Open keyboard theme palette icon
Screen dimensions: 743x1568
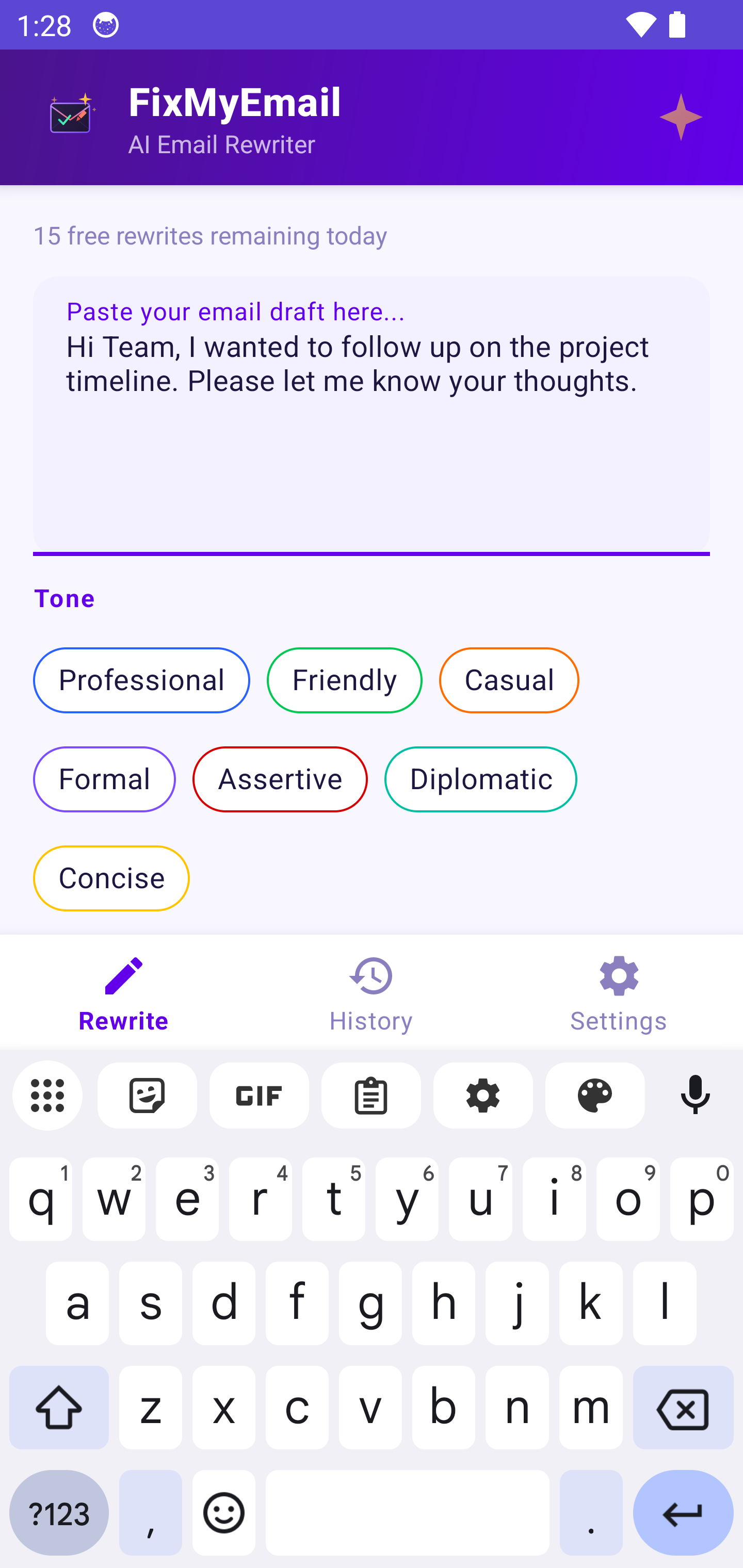[594, 1095]
